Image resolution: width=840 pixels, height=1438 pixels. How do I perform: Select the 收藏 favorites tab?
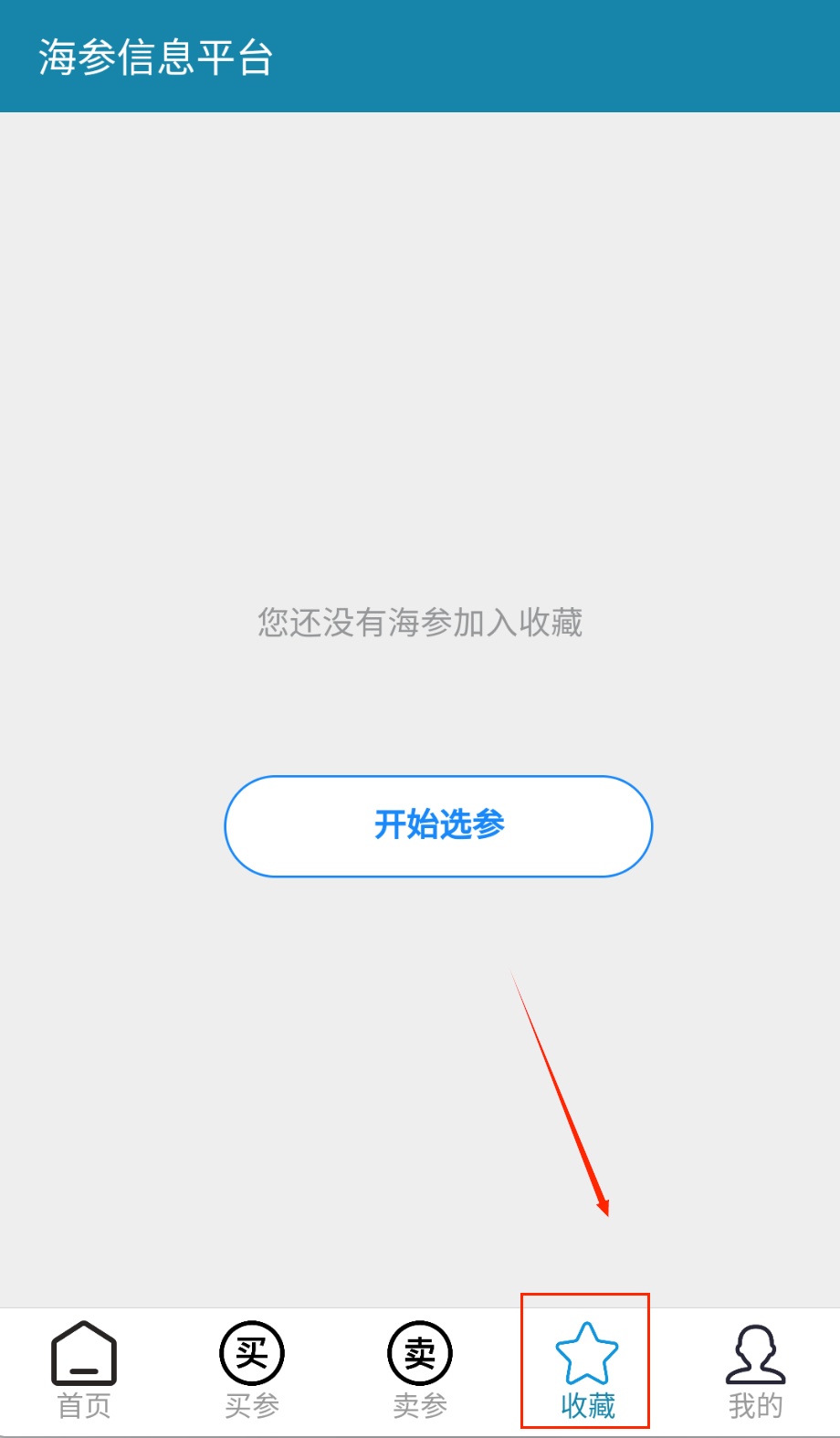587,1370
